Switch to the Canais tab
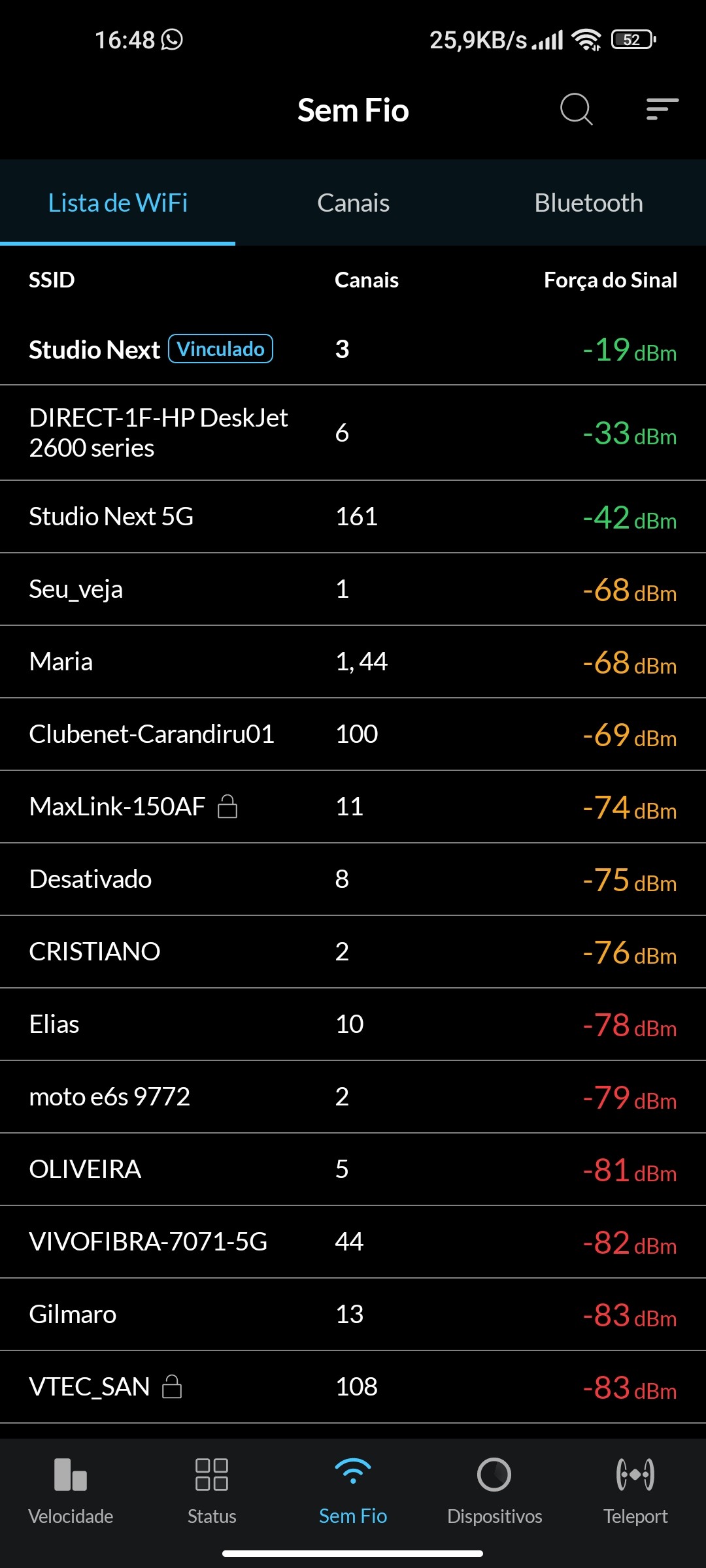 (353, 203)
